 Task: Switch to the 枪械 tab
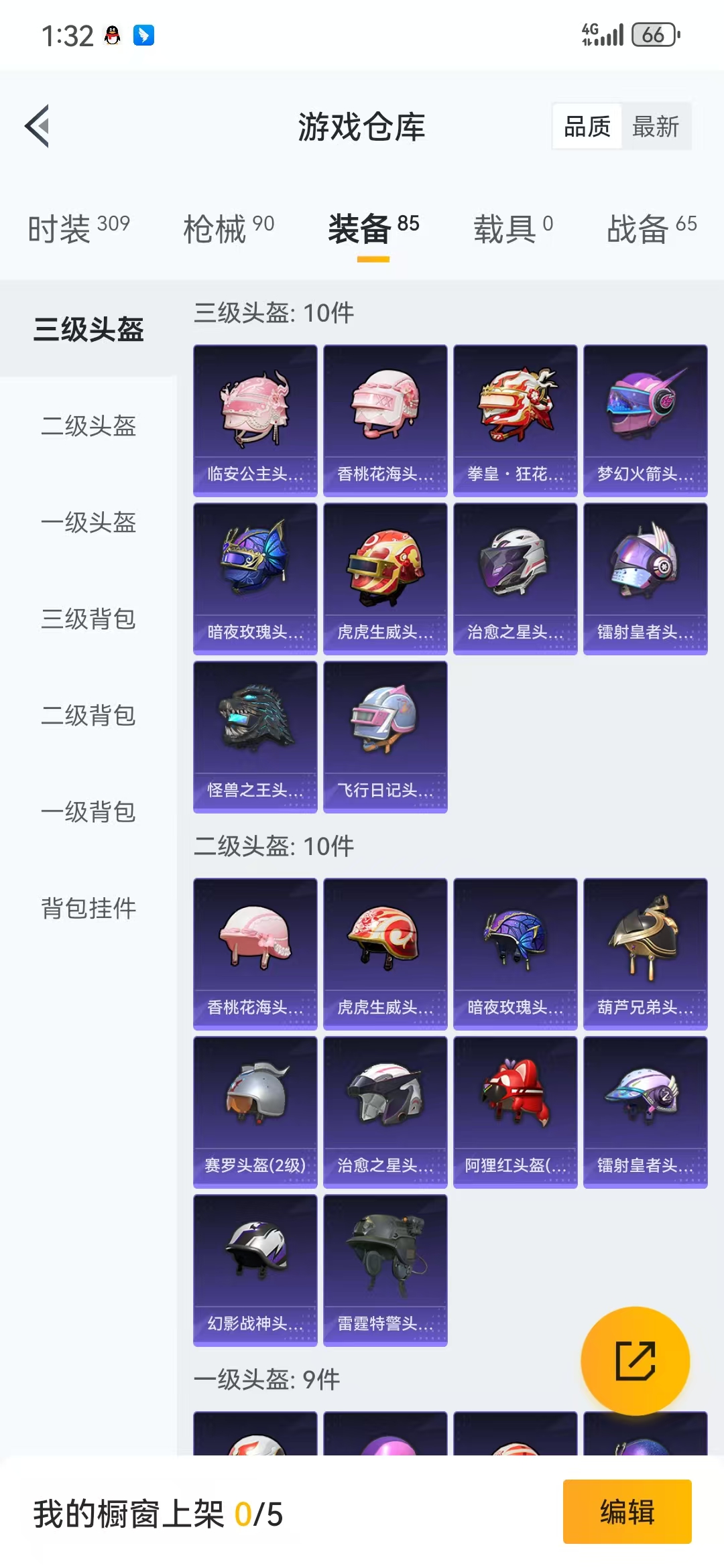[229, 228]
